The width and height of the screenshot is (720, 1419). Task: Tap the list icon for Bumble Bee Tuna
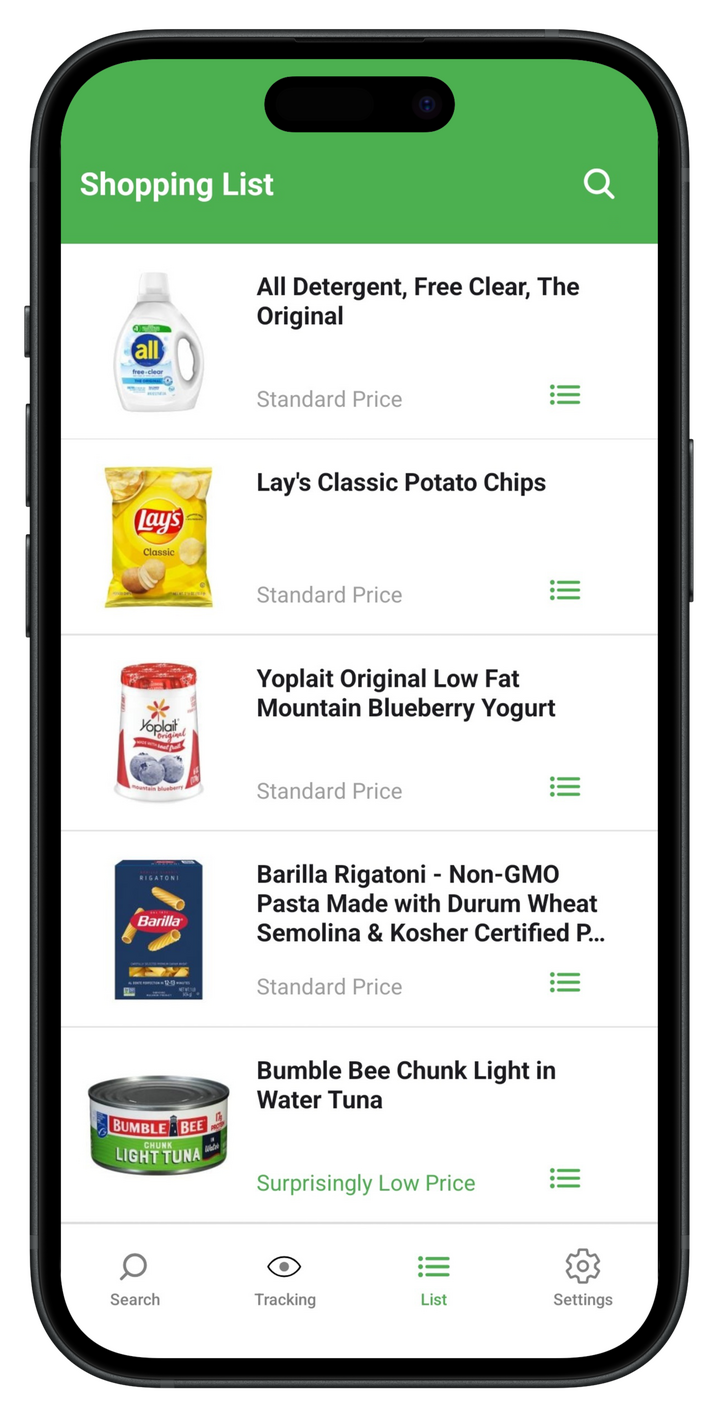(x=565, y=1179)
